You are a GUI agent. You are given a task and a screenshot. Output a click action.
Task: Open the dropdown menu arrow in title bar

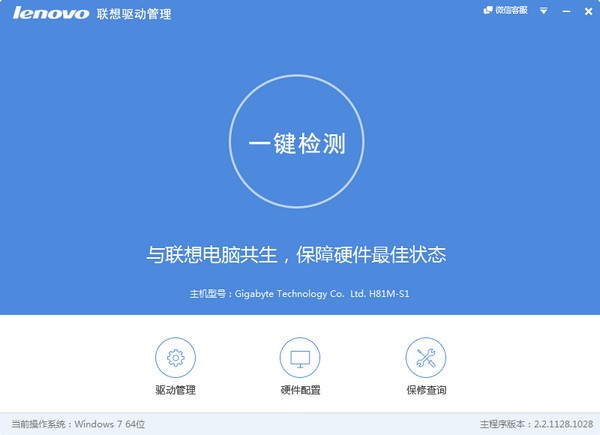click(545, 10)
